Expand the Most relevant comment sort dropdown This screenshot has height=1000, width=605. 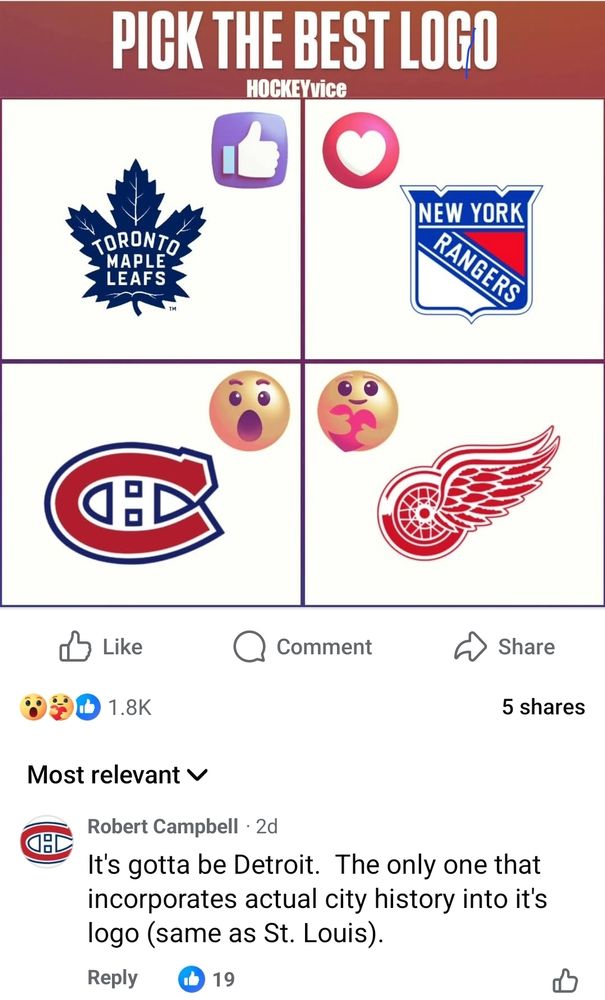tap(118, 774)
